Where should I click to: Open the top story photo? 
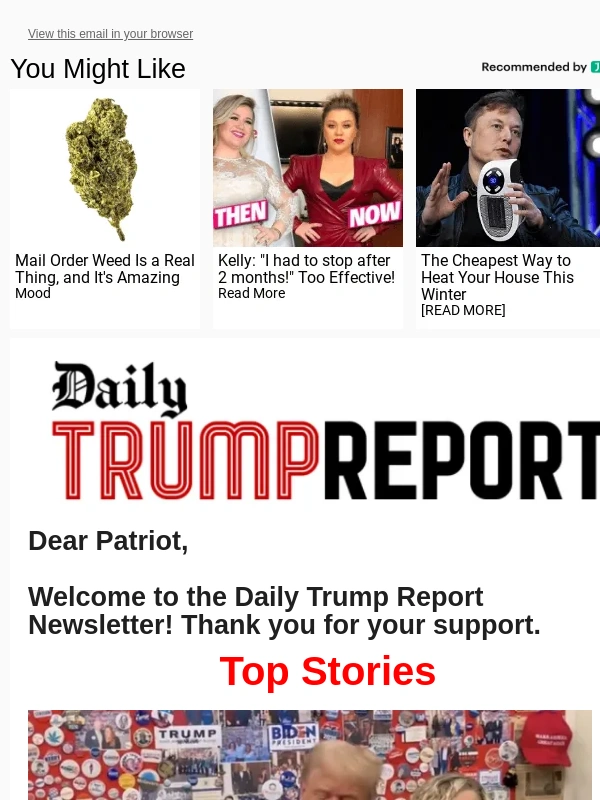(310, 755)
